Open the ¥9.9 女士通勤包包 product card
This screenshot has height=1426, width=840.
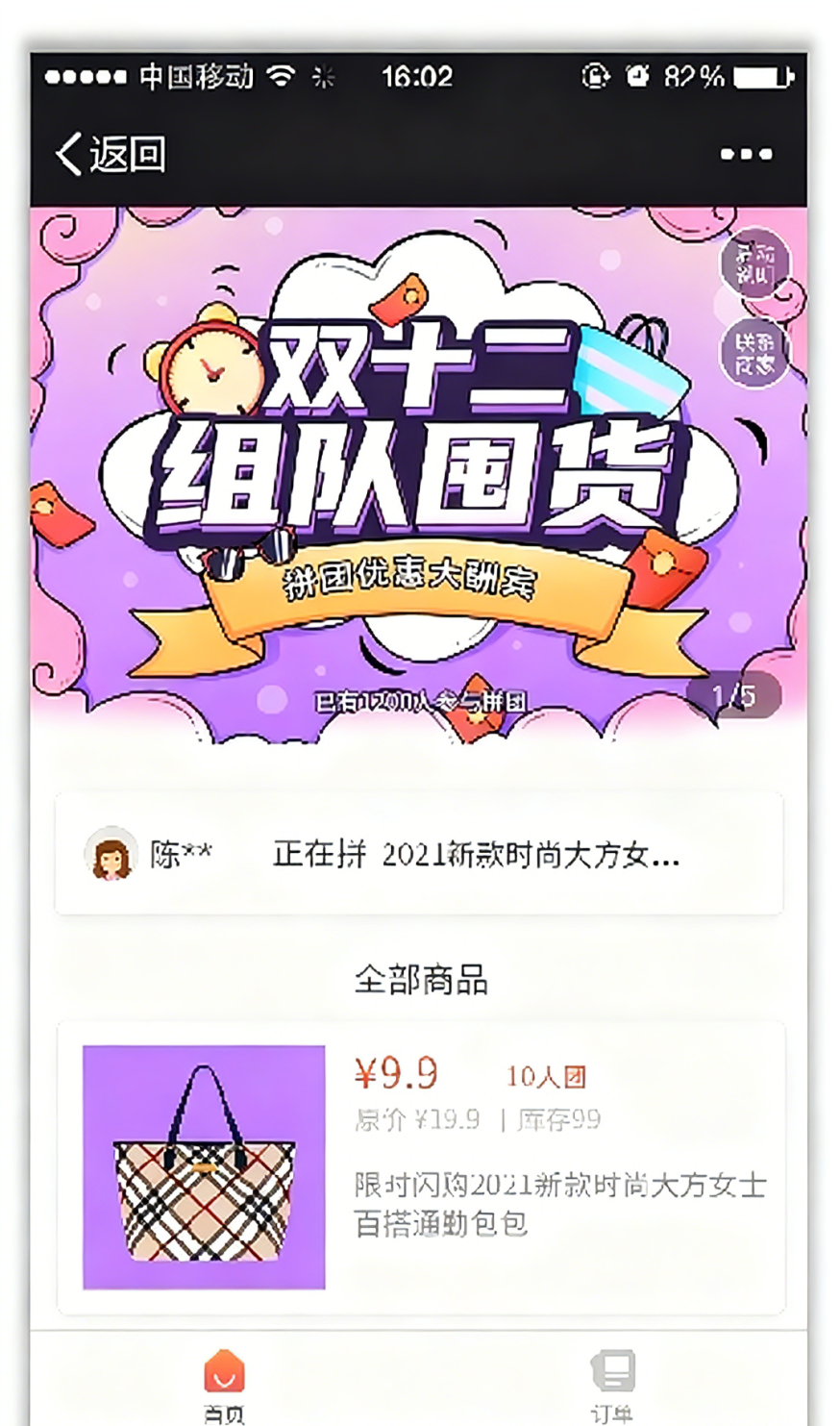pos(421,1167)
